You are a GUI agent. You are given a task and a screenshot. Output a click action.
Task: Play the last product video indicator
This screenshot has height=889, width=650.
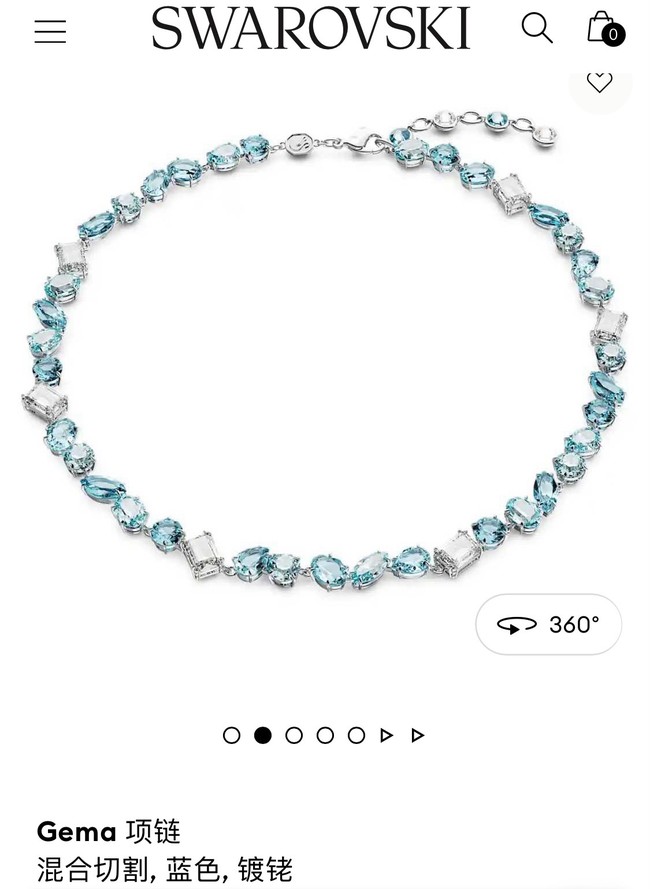tap(418, 735)
